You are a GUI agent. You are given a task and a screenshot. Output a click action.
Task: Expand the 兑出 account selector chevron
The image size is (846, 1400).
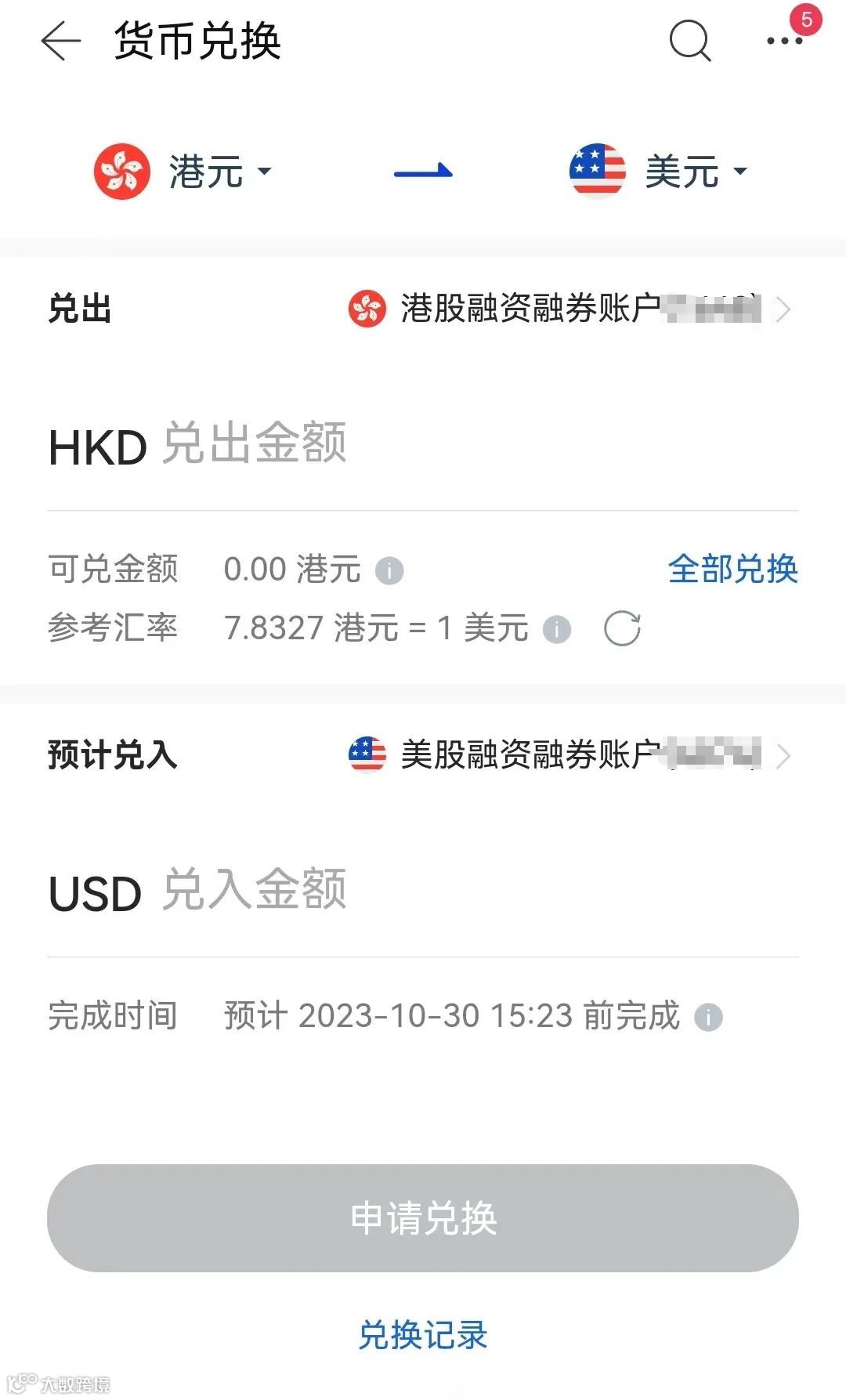coord(782,309)
